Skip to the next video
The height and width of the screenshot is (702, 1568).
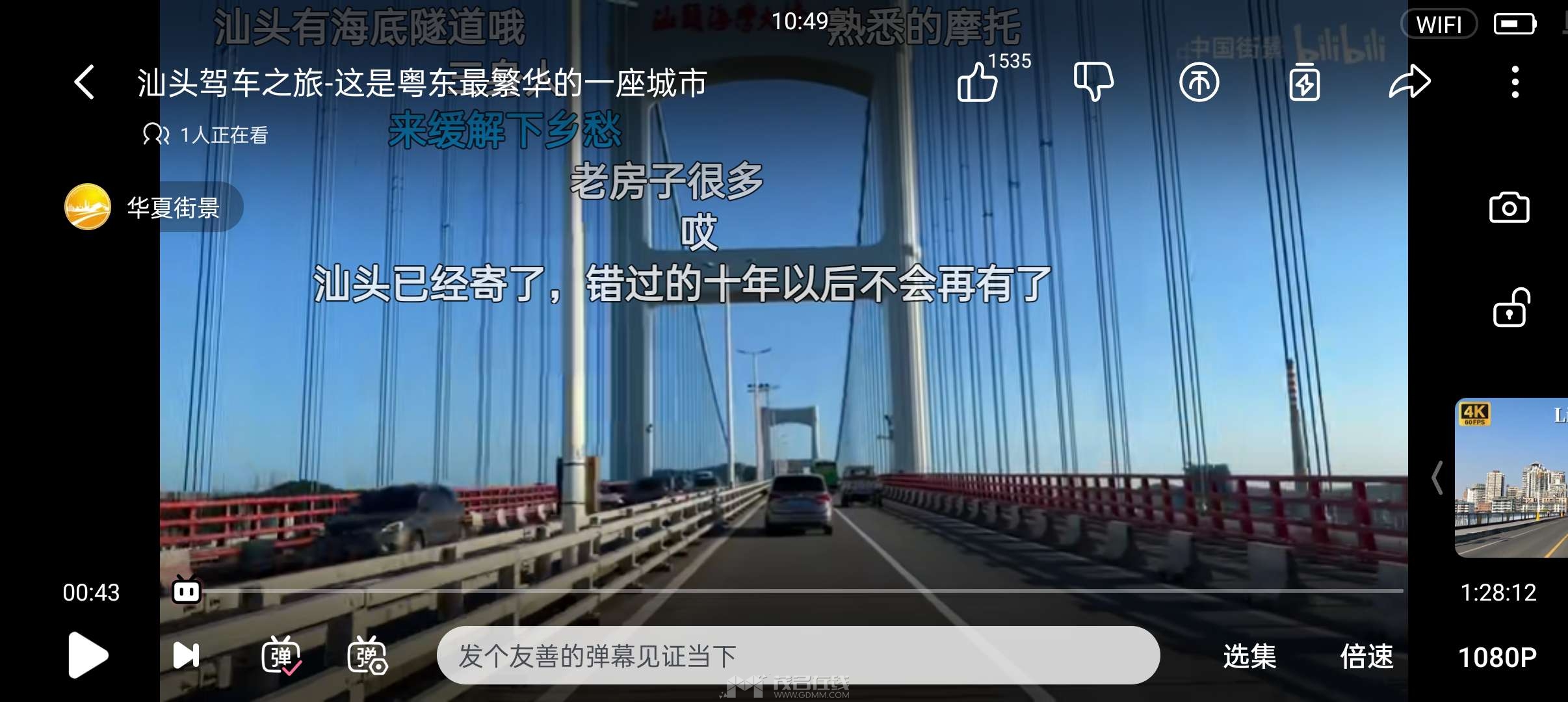click(186, 655)
